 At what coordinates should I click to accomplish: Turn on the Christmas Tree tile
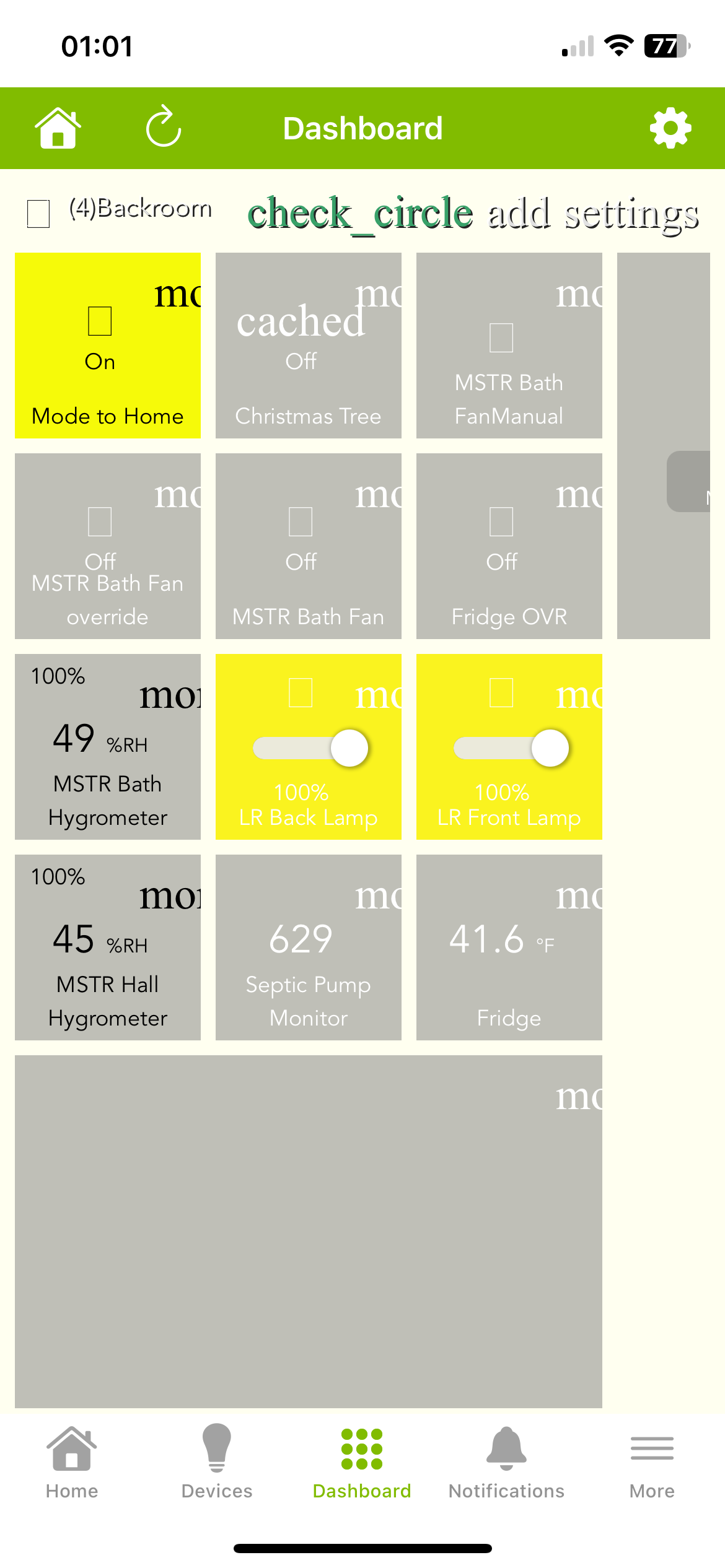point(309,346)
